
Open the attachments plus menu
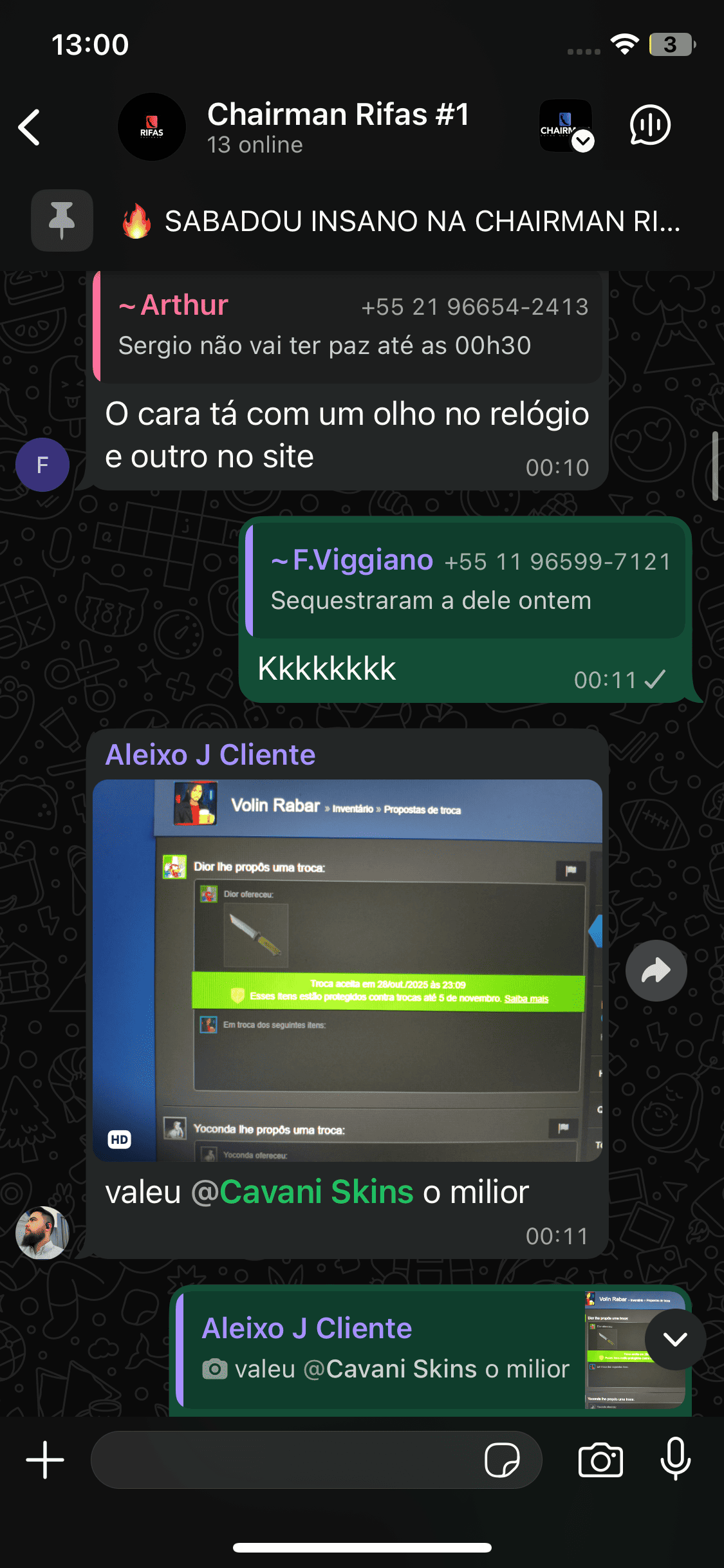click(45, 1460)
